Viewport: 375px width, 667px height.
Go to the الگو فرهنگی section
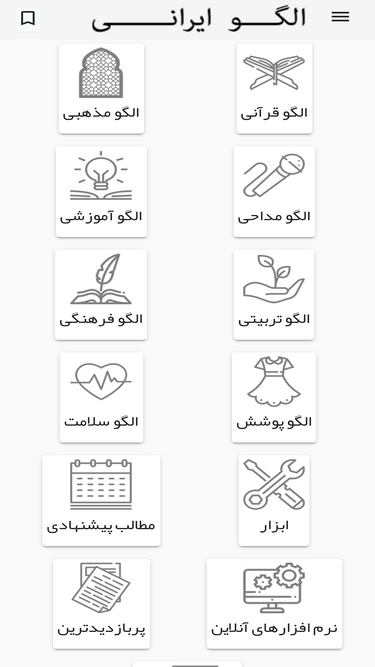pos(101,294)
